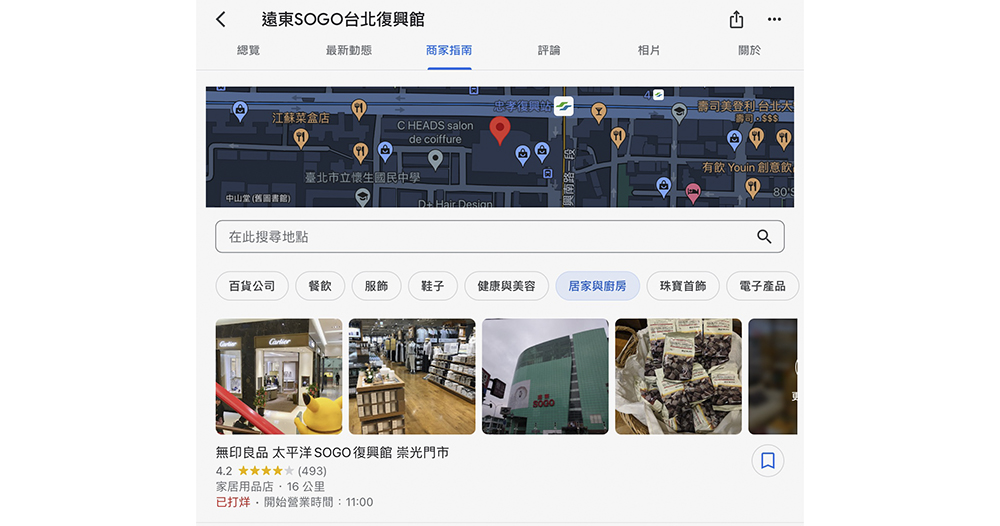
Task: Open the 相片 tab
Action: tap(649, 51)
